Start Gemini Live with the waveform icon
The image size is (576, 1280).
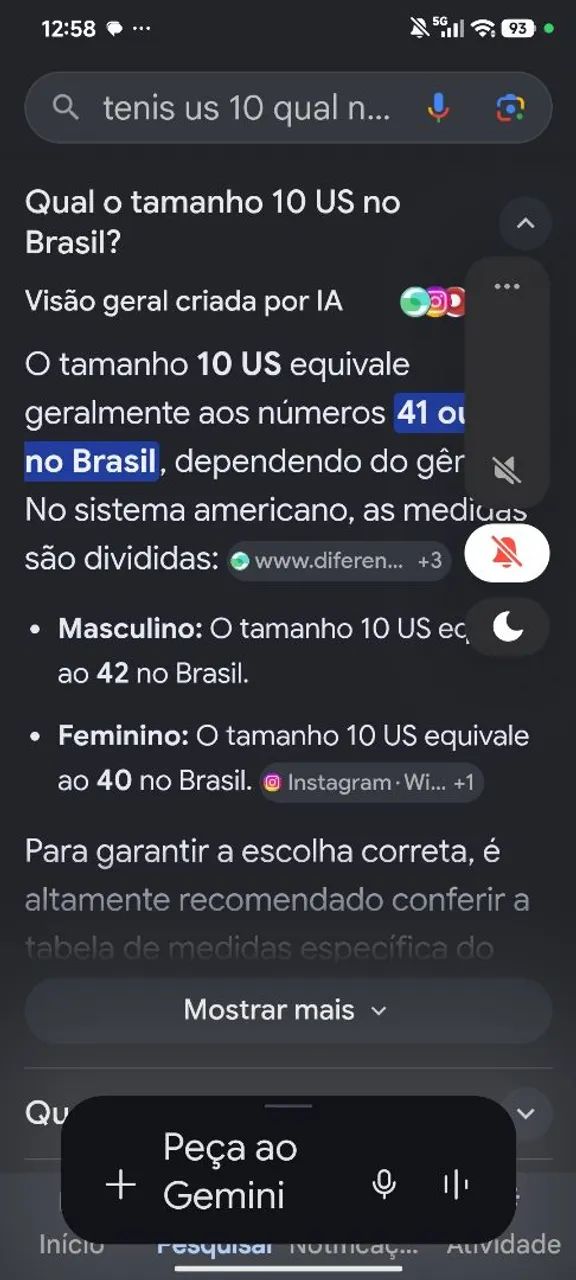[455, 1185]
